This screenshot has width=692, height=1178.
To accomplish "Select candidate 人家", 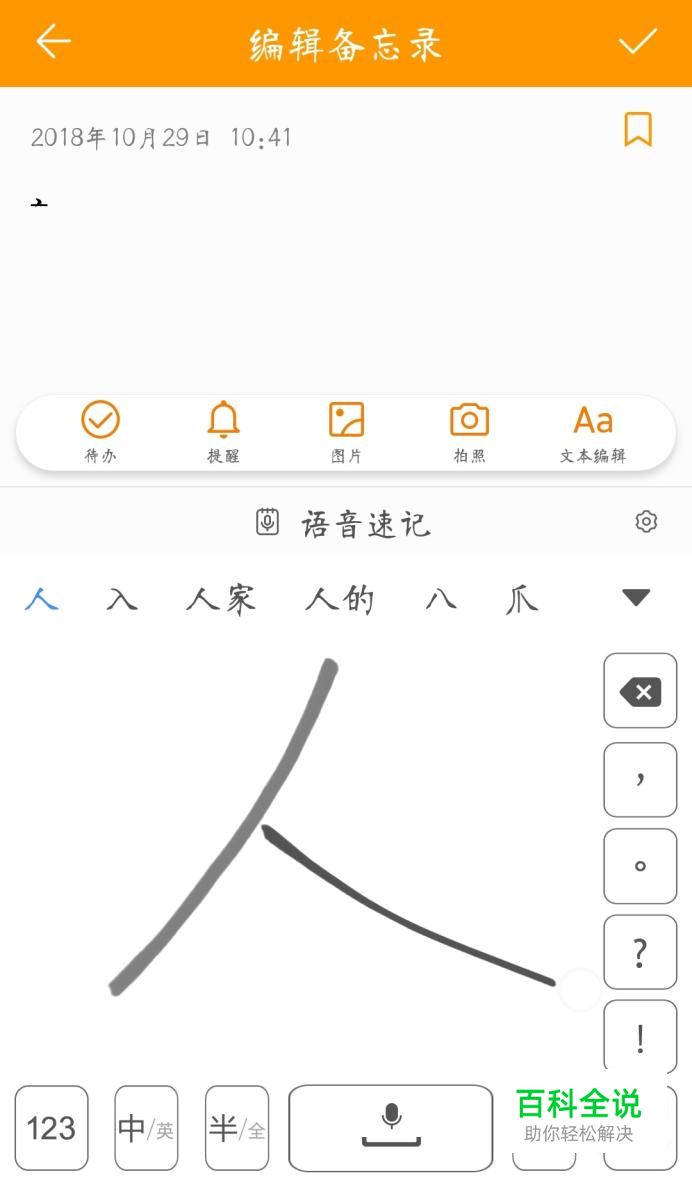I will pyautogui.click(x=221, y=600).
